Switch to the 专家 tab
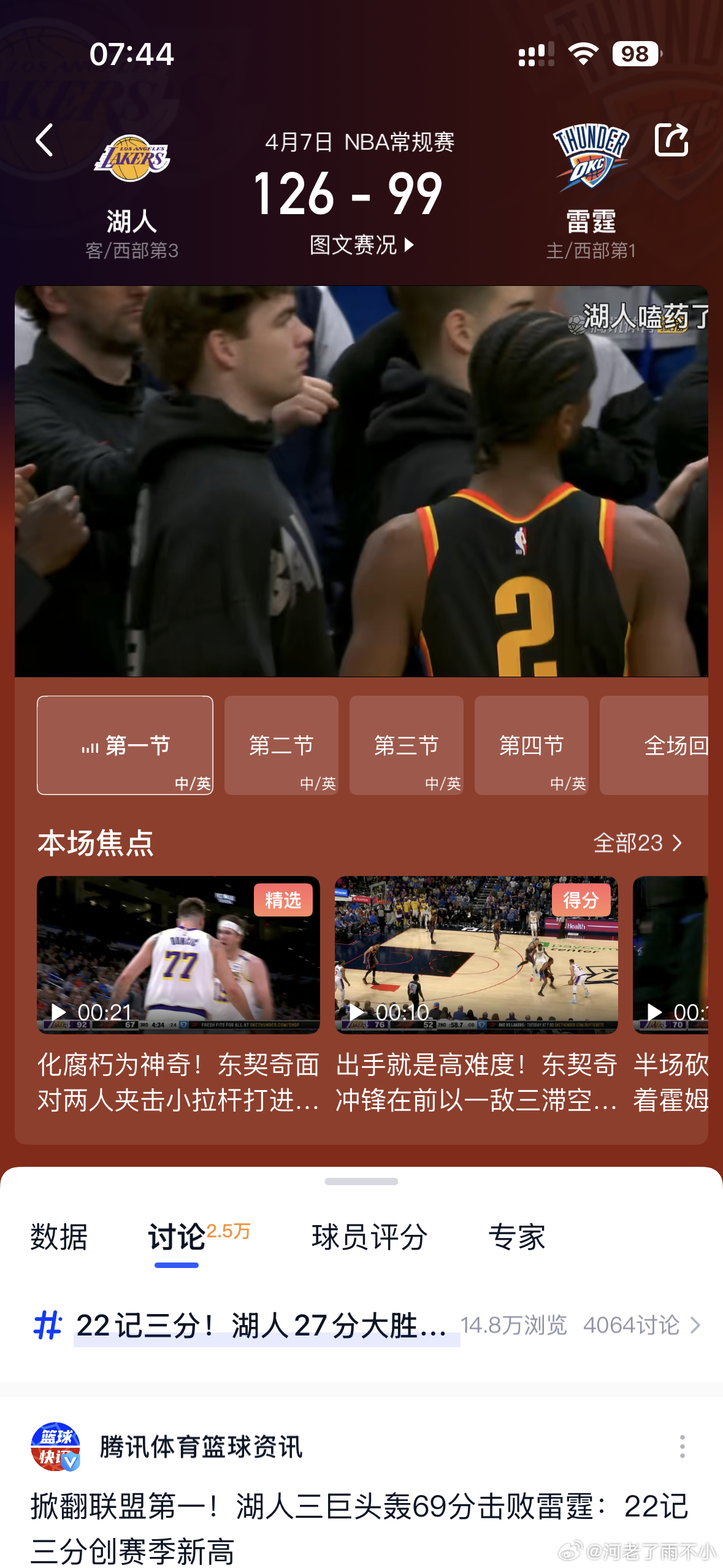This screenshot has width=723, height=1568. pos(517,1237)
